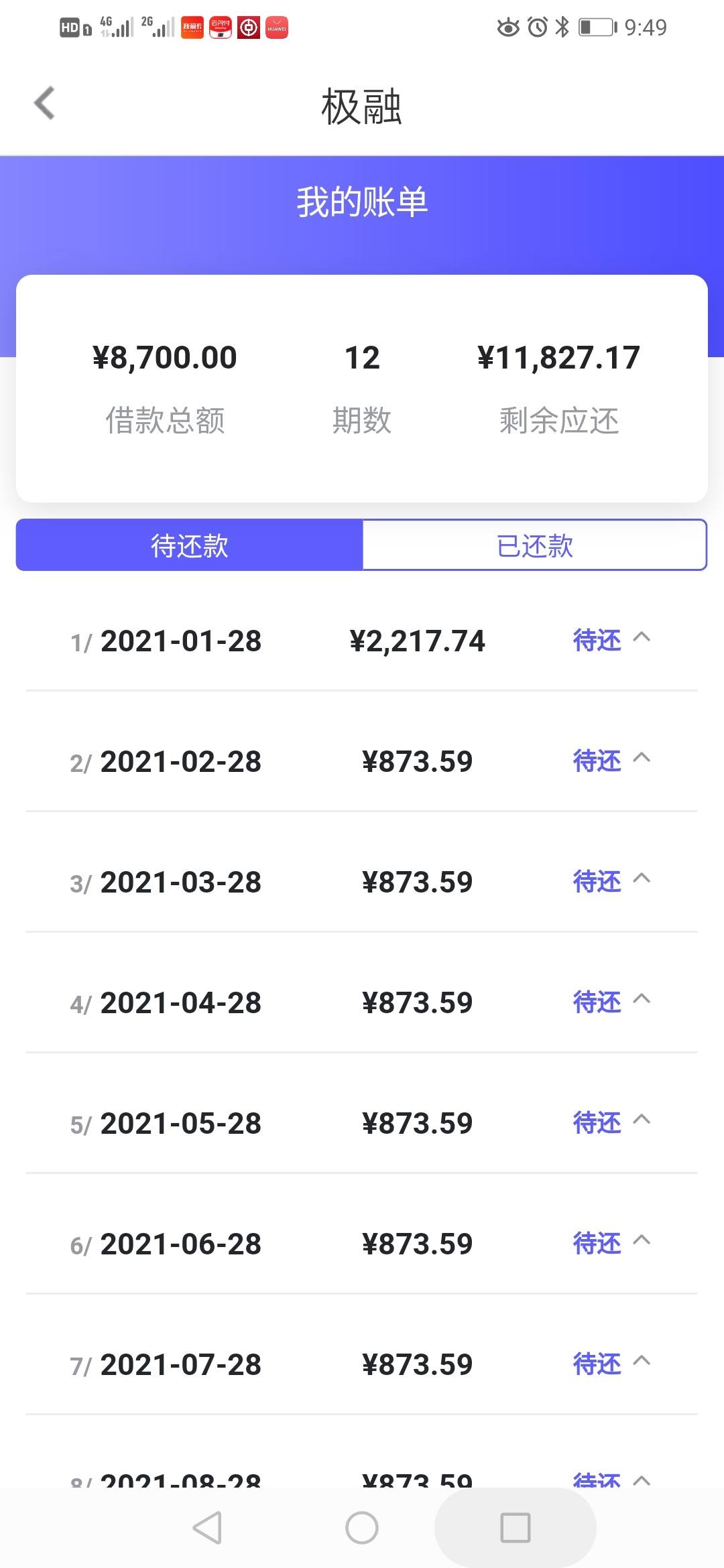Open recent apps from navigation bar

[516, 1528]
